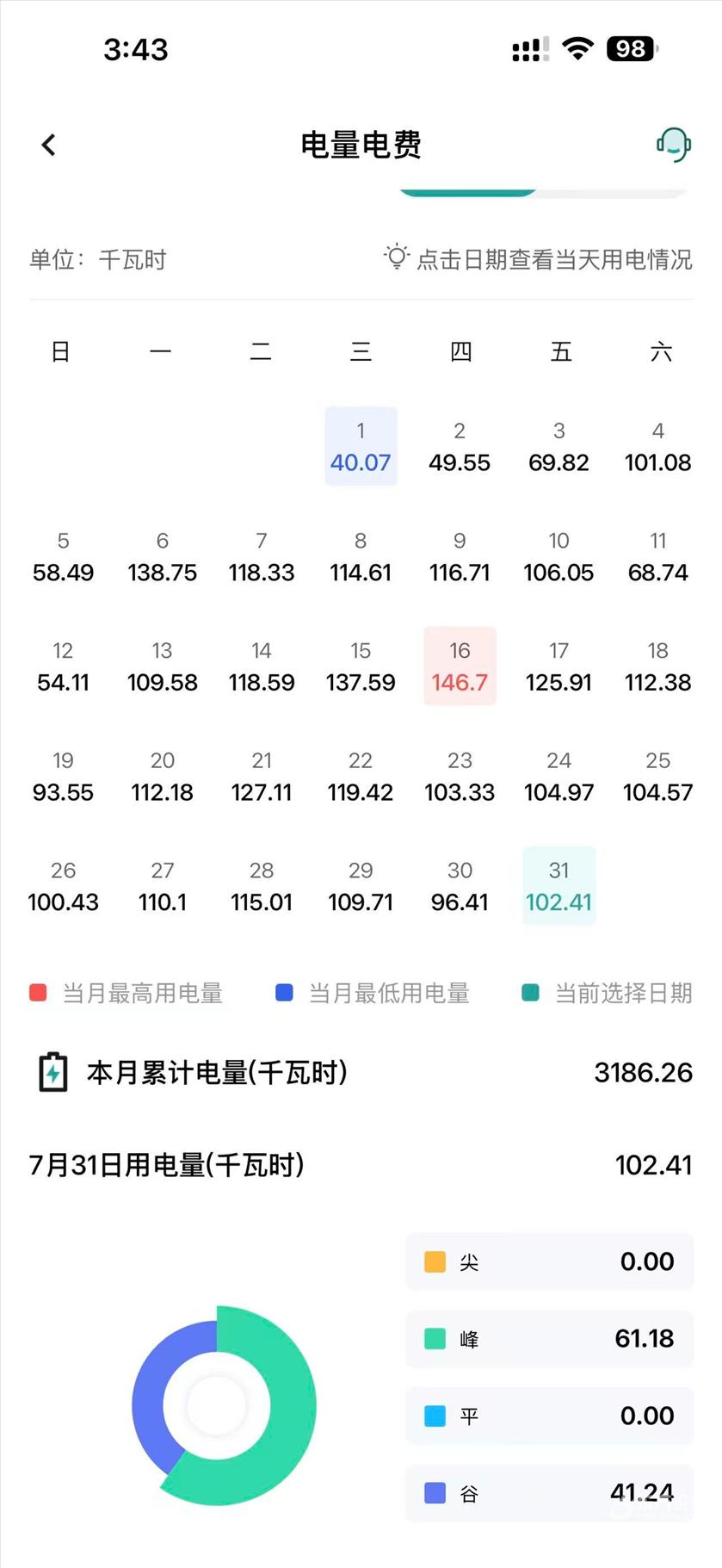Pick day 30 showing 96.41

click(460, 886)
